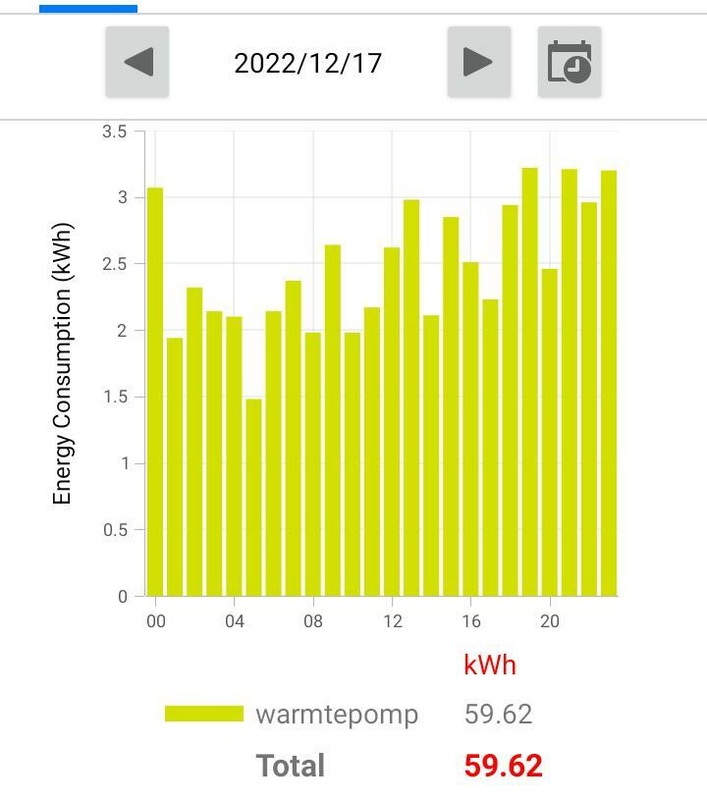
Task: Go to the previous day
Action: pyautogui.click(x=137, y=62)
